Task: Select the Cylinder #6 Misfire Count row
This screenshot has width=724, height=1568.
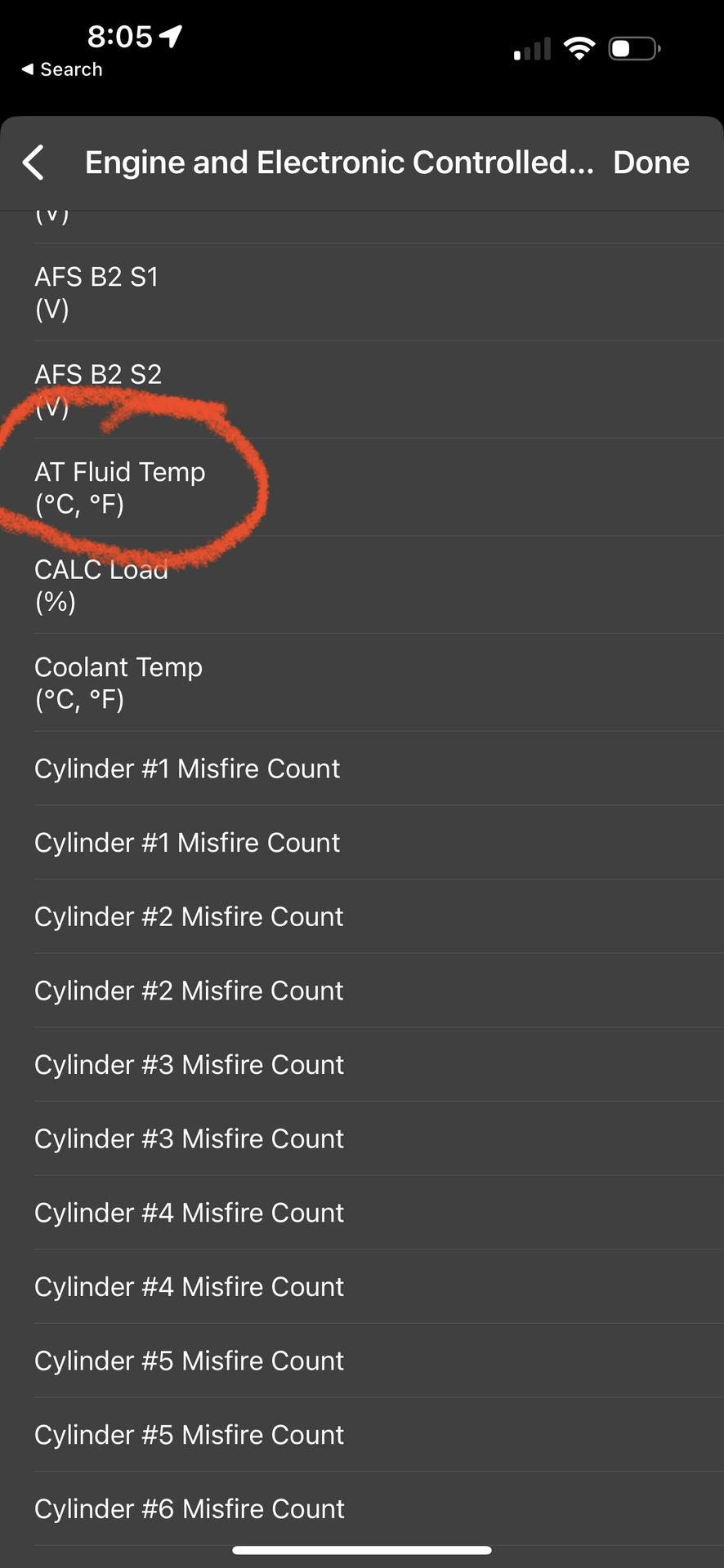Action: click(362, 1508)
